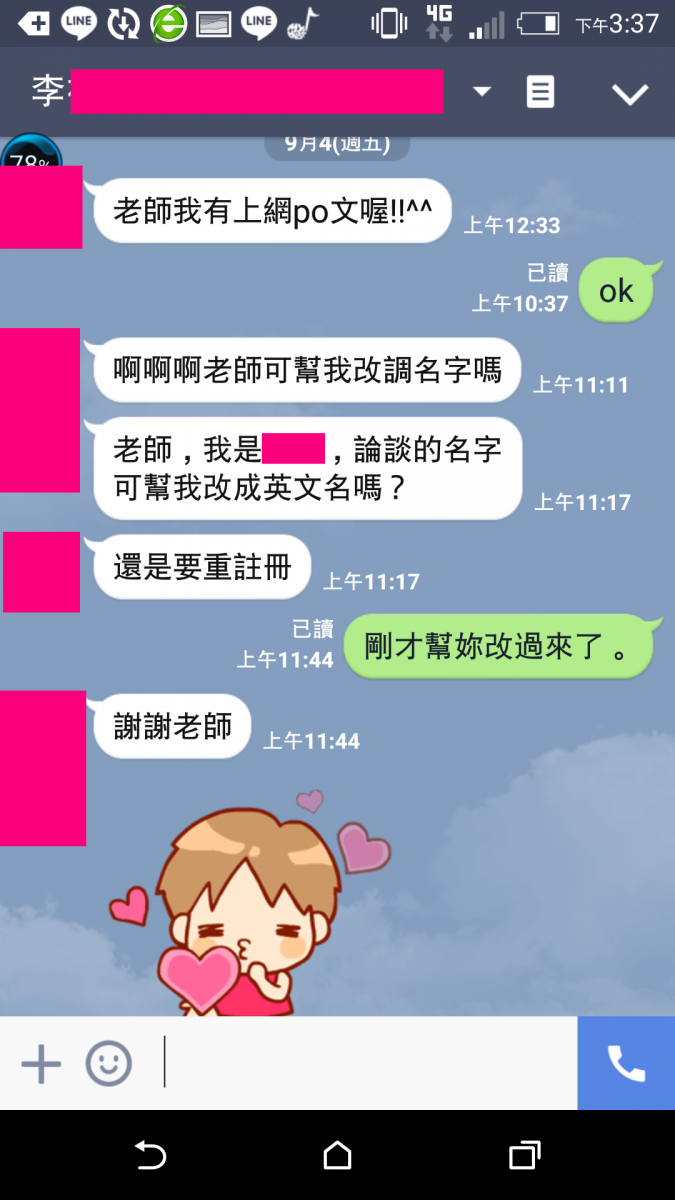Screen dimensions: 675x1200
Task: Open the plus attachment menu
Action: pos(41,1064)
